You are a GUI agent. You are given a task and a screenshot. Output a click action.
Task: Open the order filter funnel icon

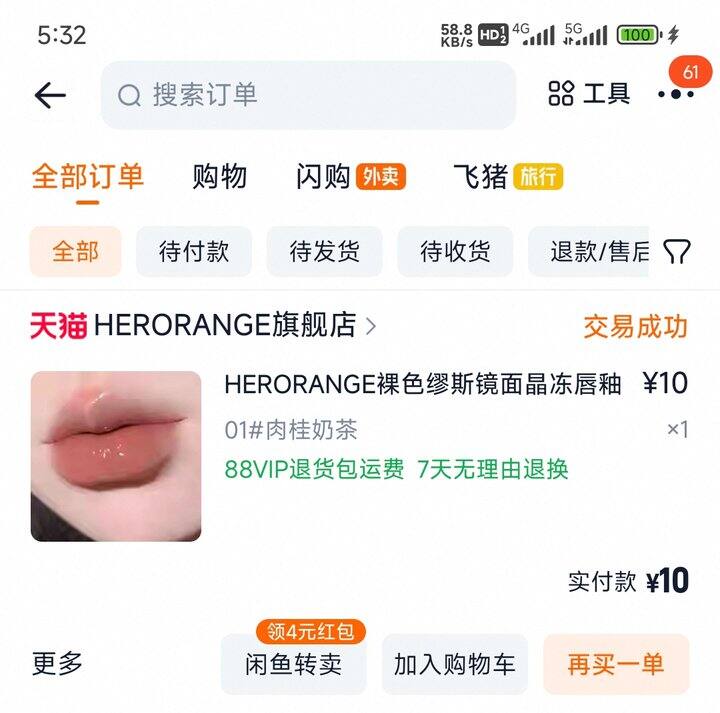click(x=677, y=252)
